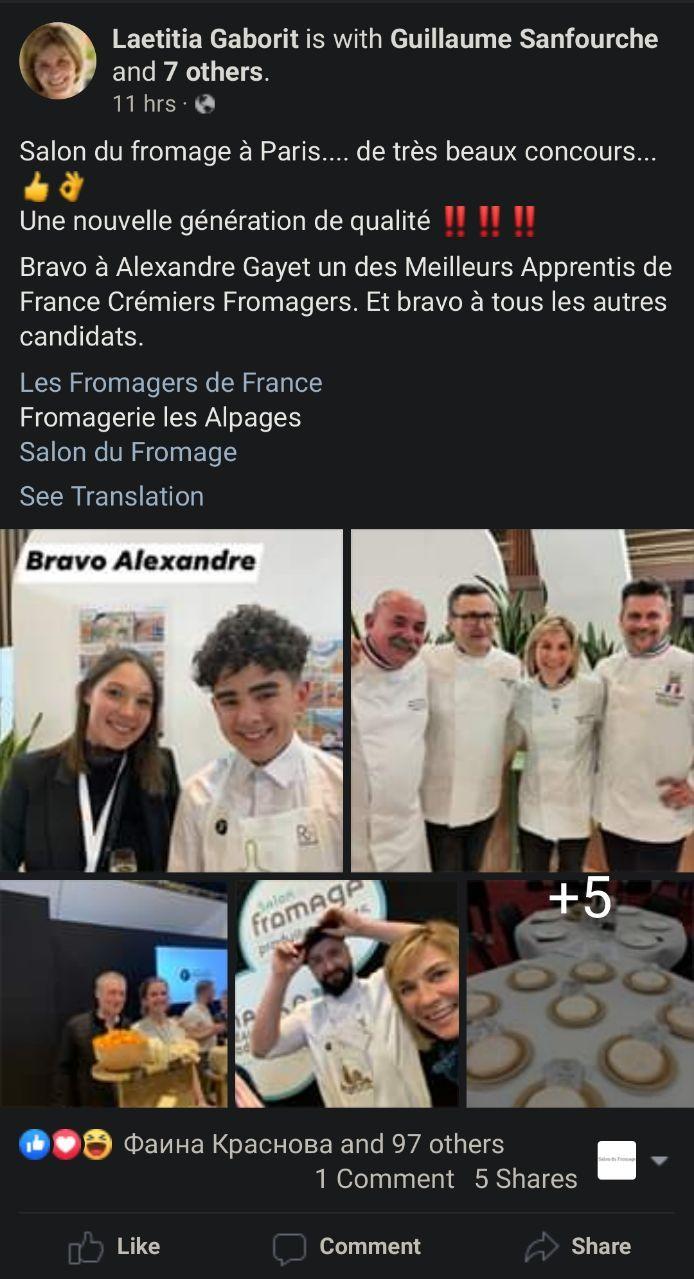Viewport: 694px width, 1279px height.
Task: Open Guillaume Sanfourche's profile
Action: click(x=523, y=39)
